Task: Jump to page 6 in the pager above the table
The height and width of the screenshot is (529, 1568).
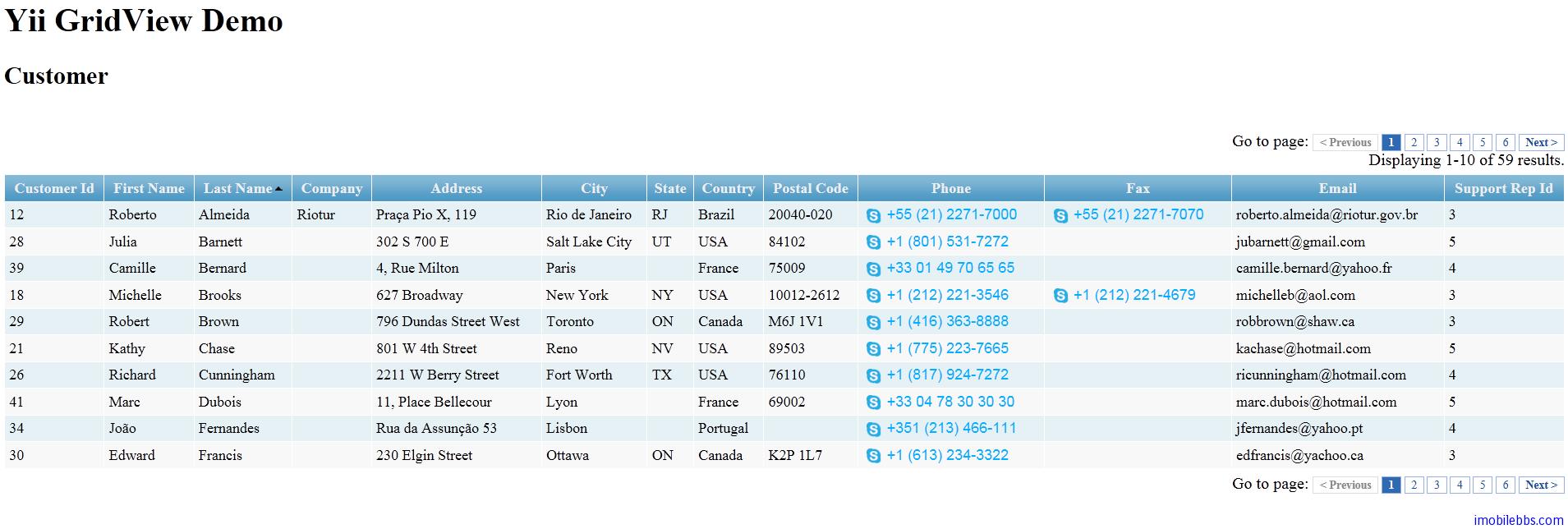Action: 1505,143
